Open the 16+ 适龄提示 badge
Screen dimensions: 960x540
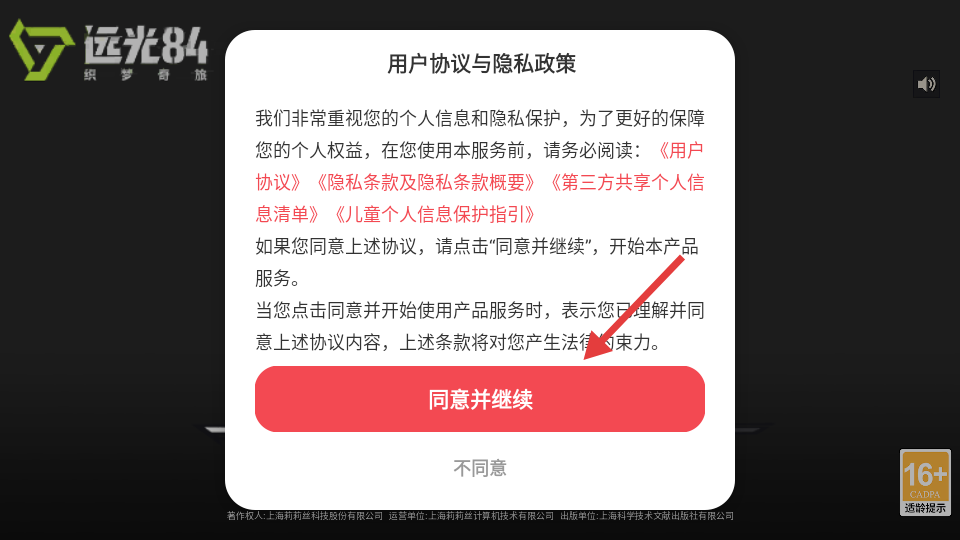(925, 483)
